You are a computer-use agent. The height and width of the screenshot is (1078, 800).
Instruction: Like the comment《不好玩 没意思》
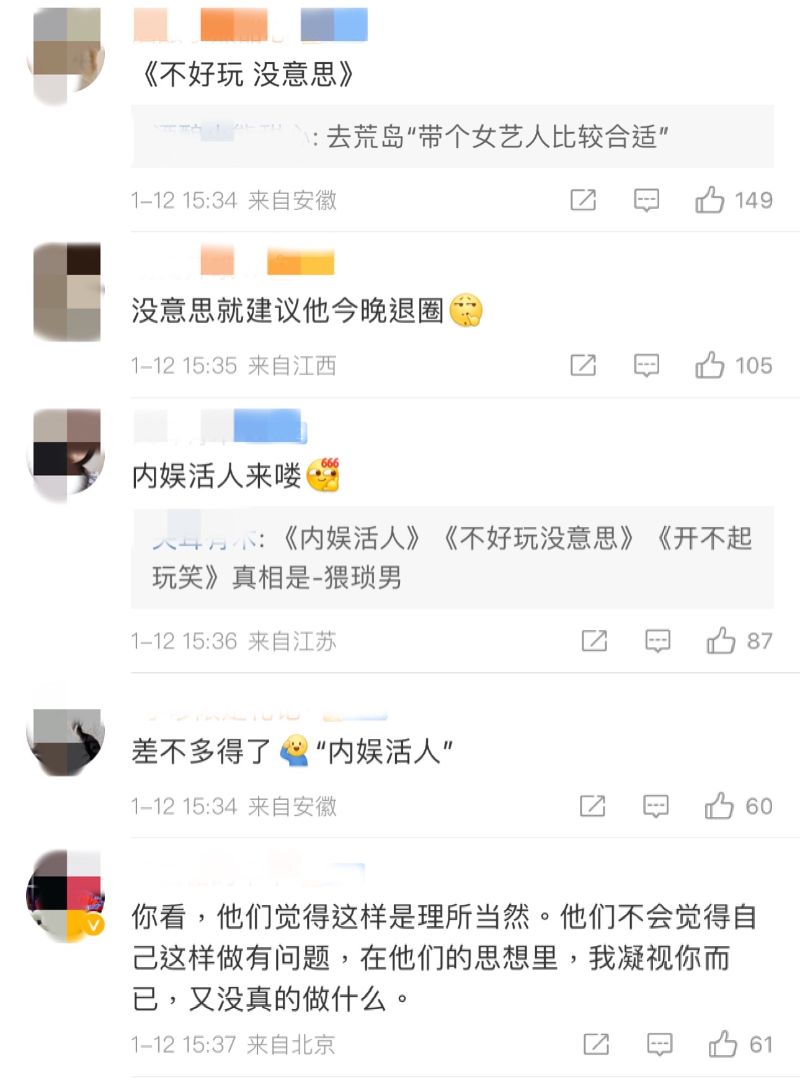coord(710,200)
